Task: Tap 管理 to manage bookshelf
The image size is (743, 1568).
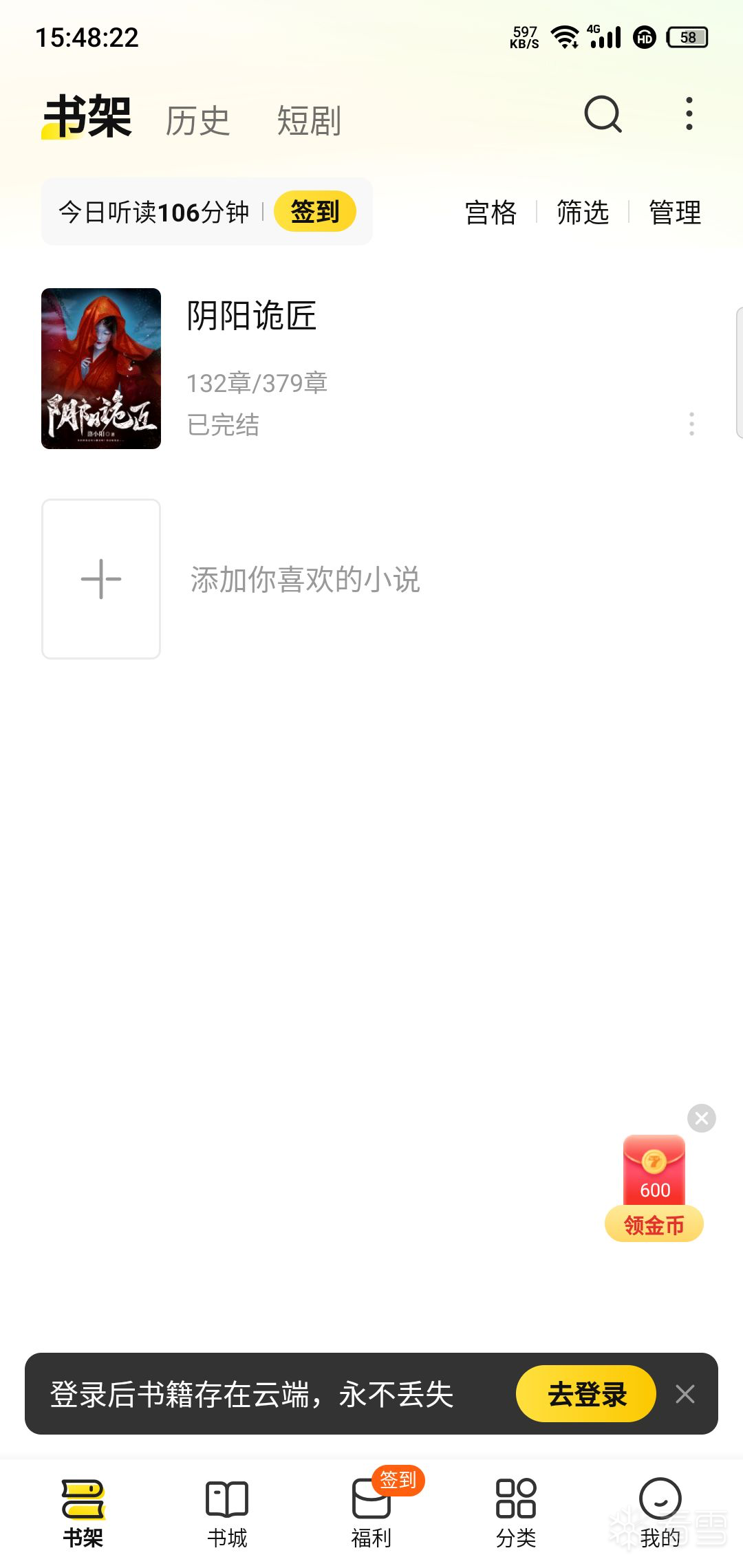Action: [x=675, y=213]
